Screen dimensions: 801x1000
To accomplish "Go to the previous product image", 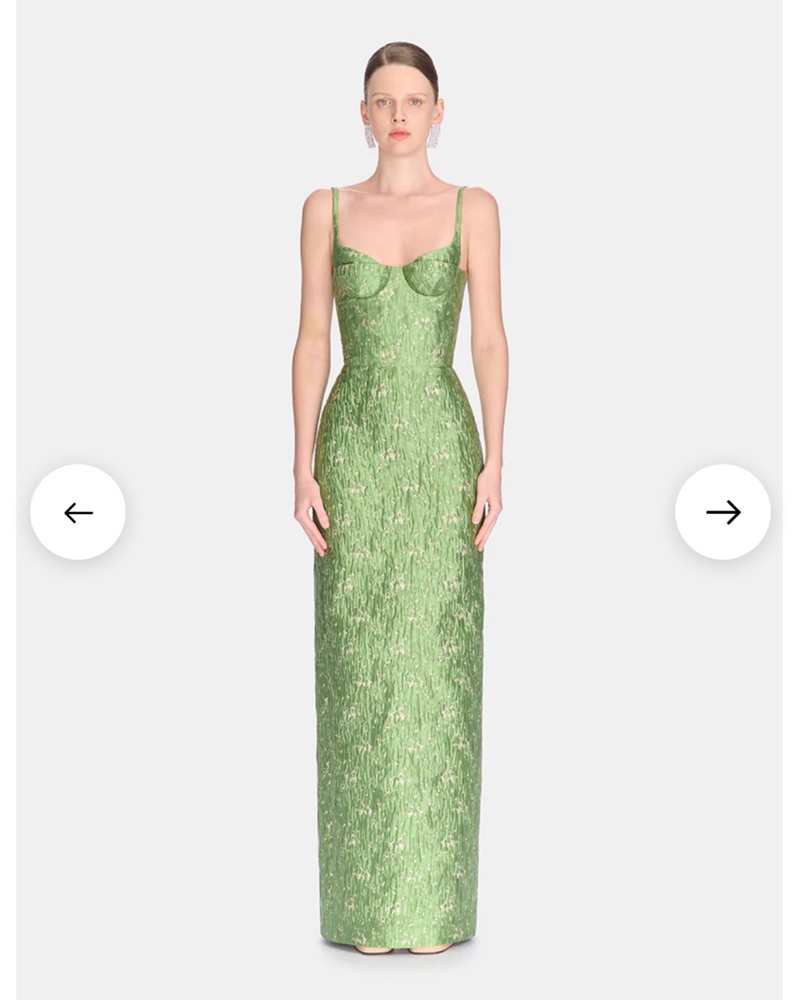I will [78, 512].
